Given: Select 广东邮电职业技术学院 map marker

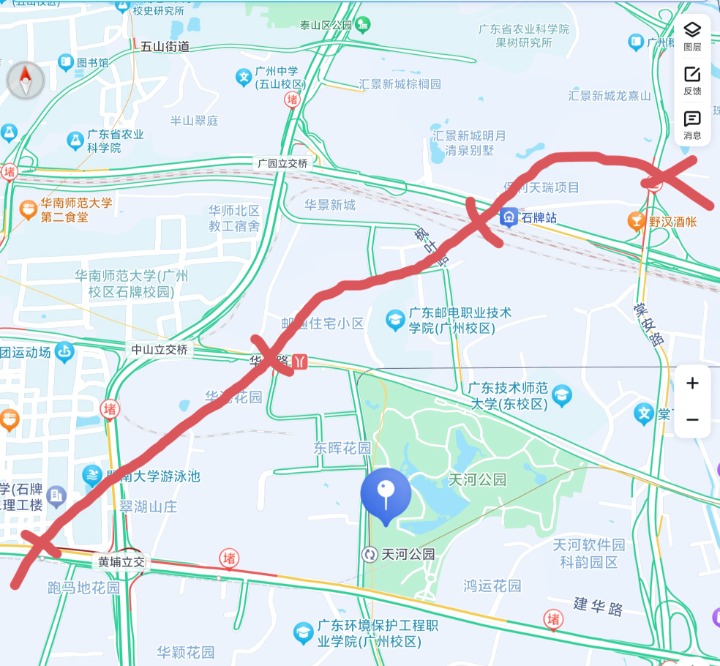Looking at the screenshot, I should tap(395, 320).
